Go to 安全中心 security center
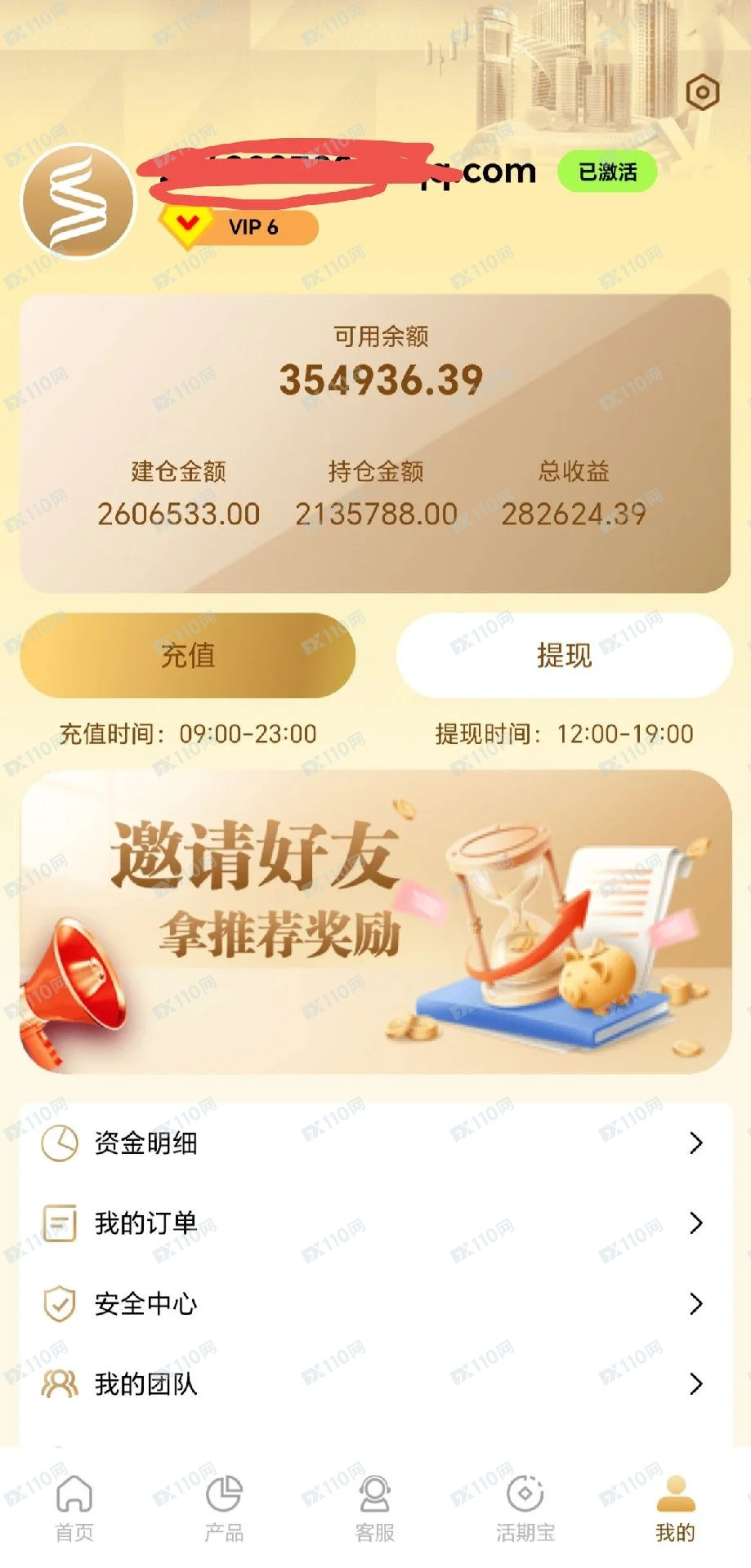 coord(376,1303)
